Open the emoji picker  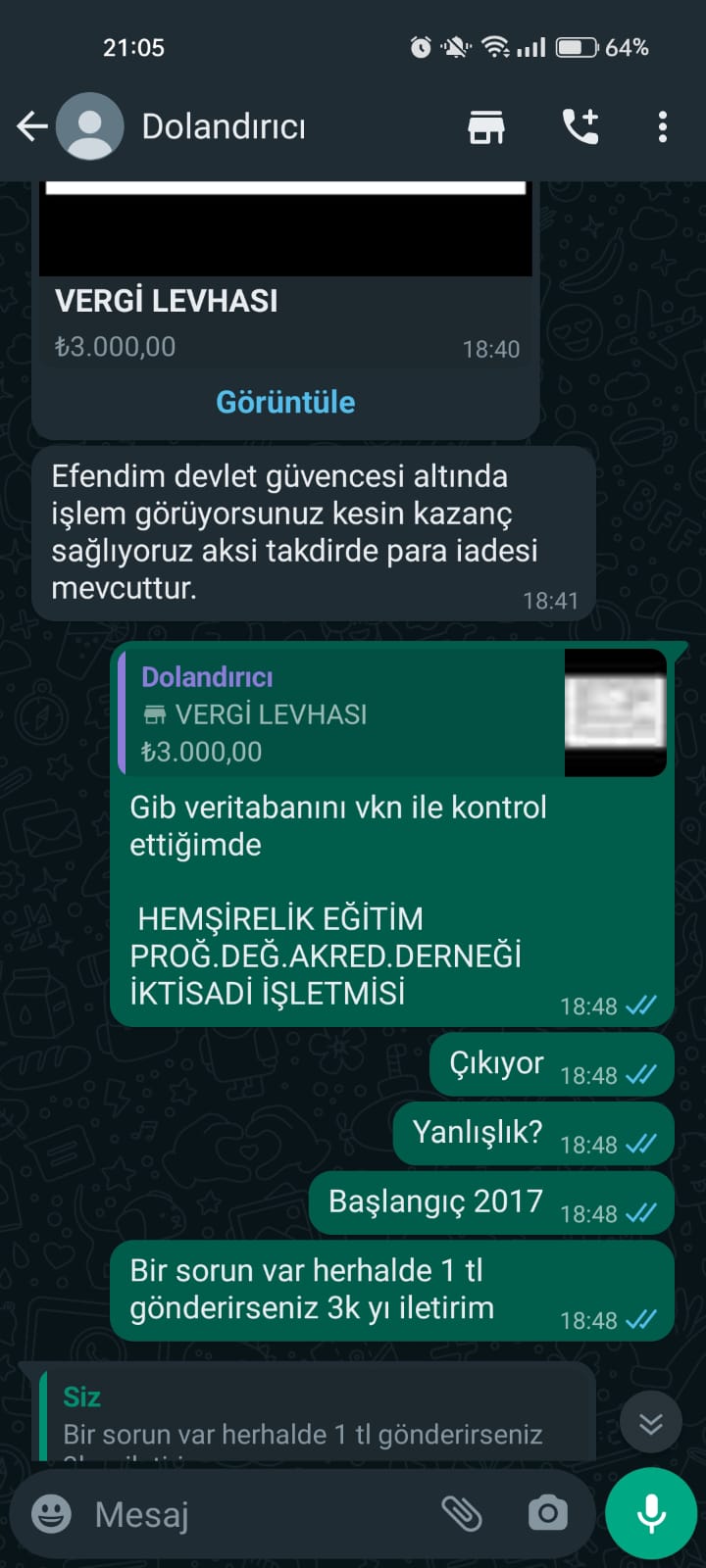pos(51,1514)
